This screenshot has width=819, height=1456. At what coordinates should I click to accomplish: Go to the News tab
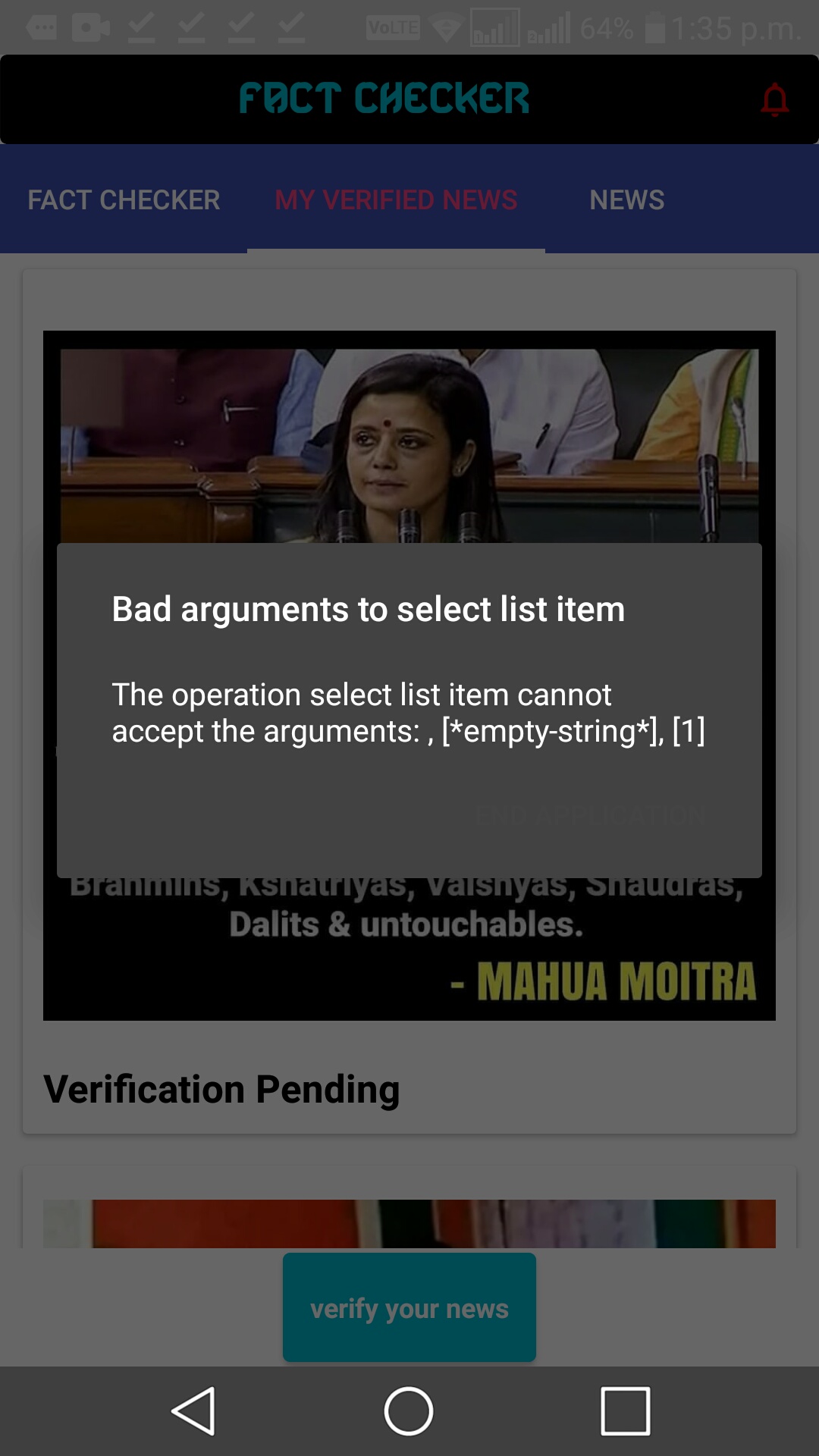[x=626, y=200]
